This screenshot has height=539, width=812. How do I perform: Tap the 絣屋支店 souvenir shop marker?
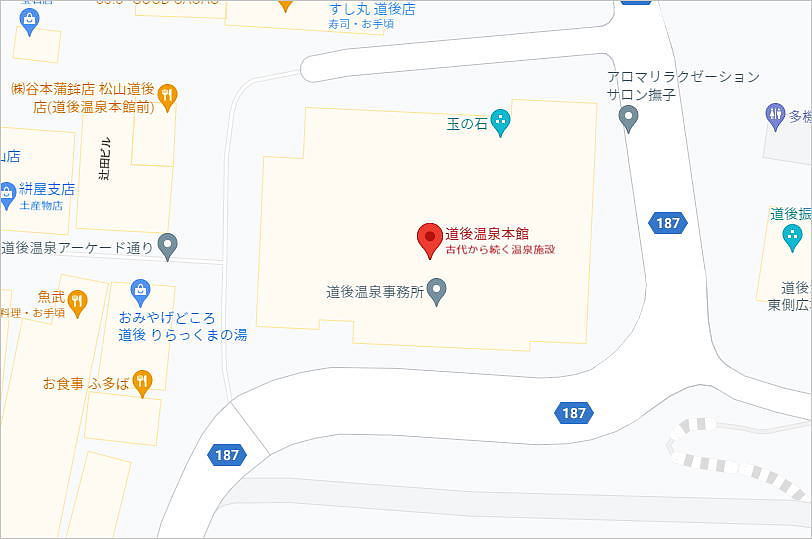click(8, 189)
